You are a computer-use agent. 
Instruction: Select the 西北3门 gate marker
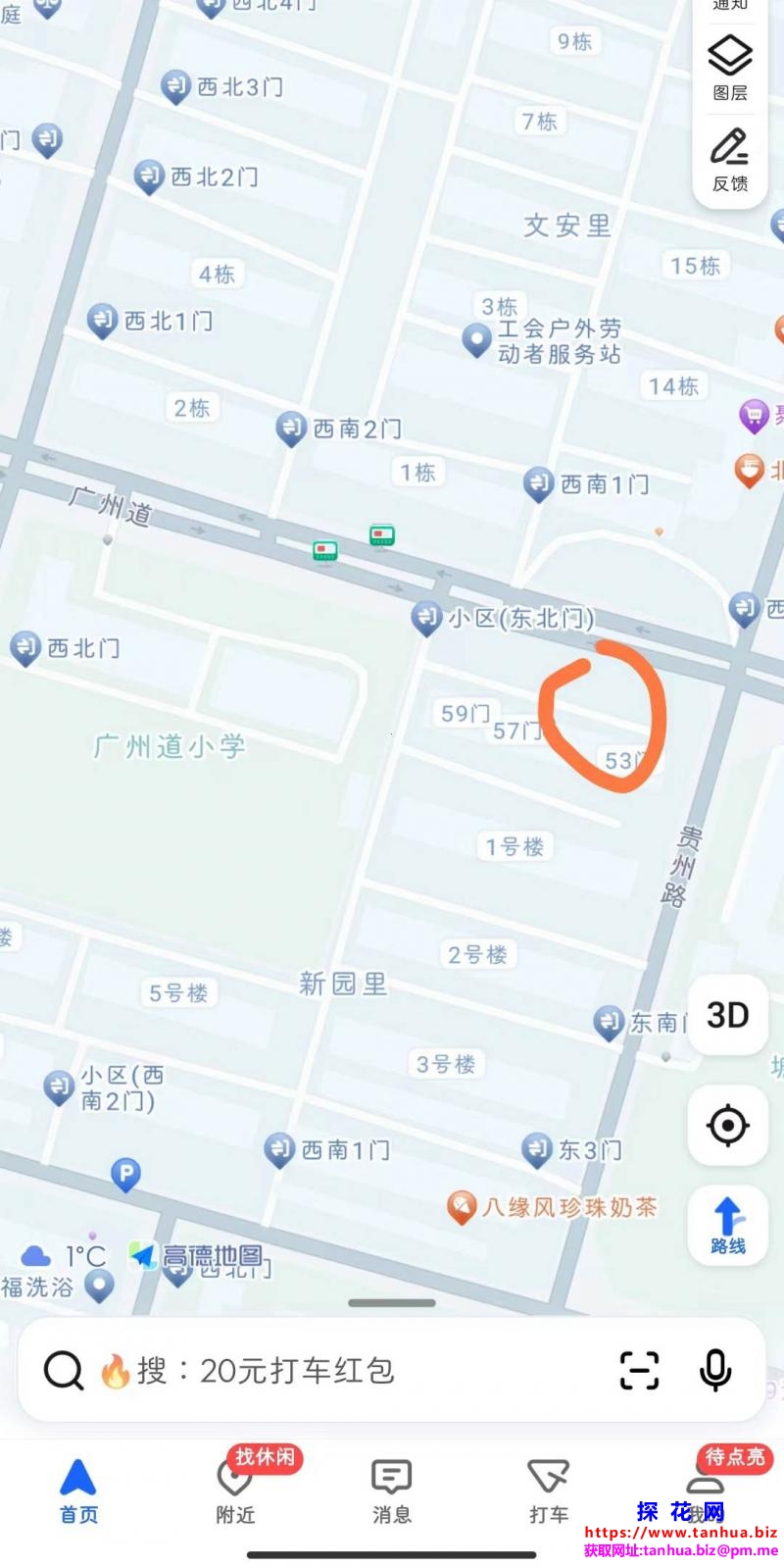click(x=175, y=87)
